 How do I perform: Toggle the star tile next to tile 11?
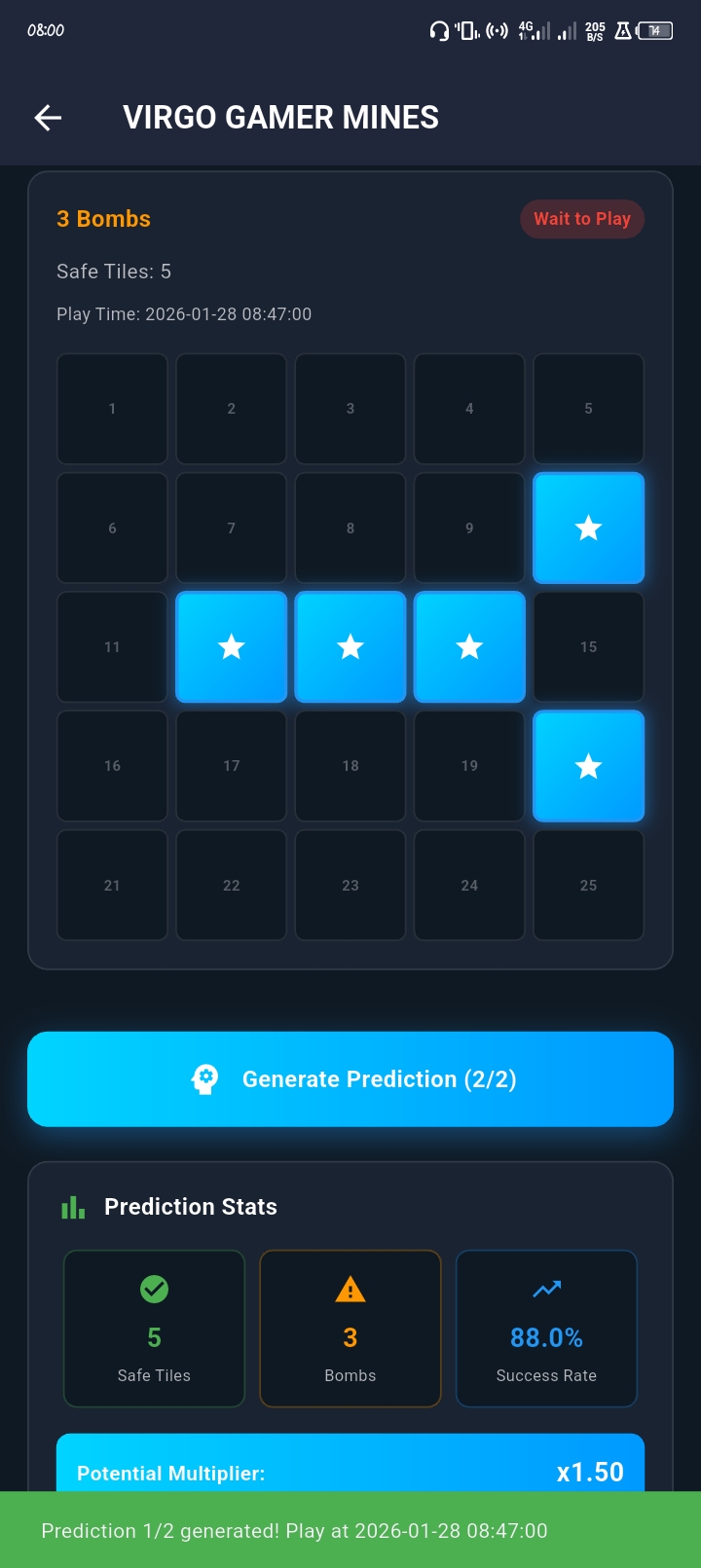coord(231,646)
